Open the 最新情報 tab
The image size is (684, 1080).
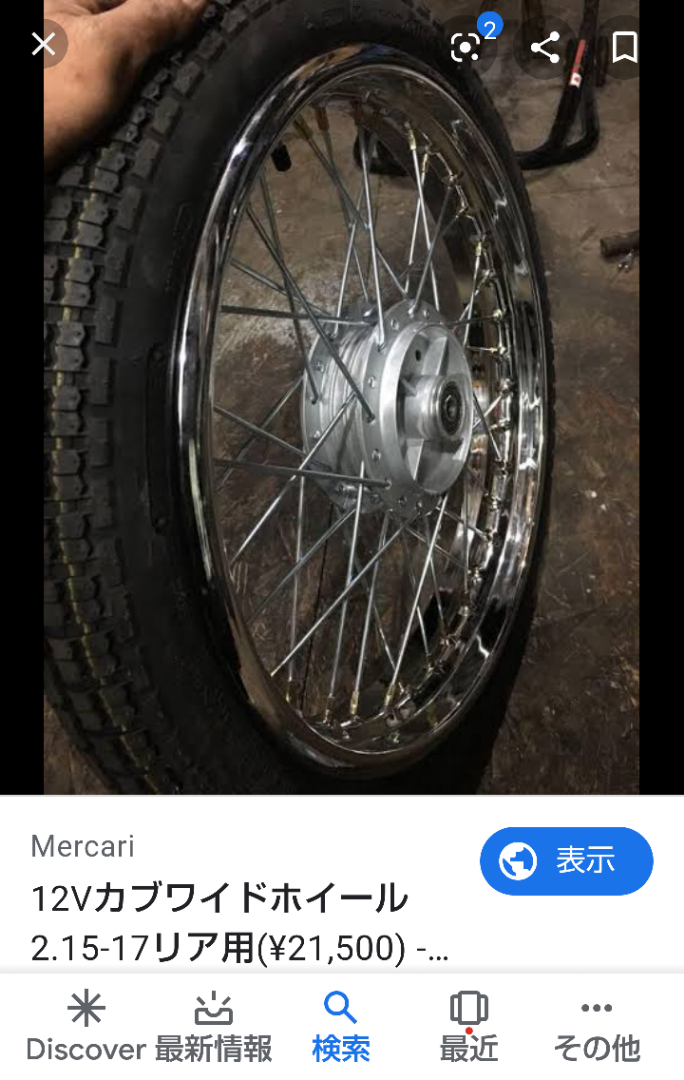coord(213,1026)
